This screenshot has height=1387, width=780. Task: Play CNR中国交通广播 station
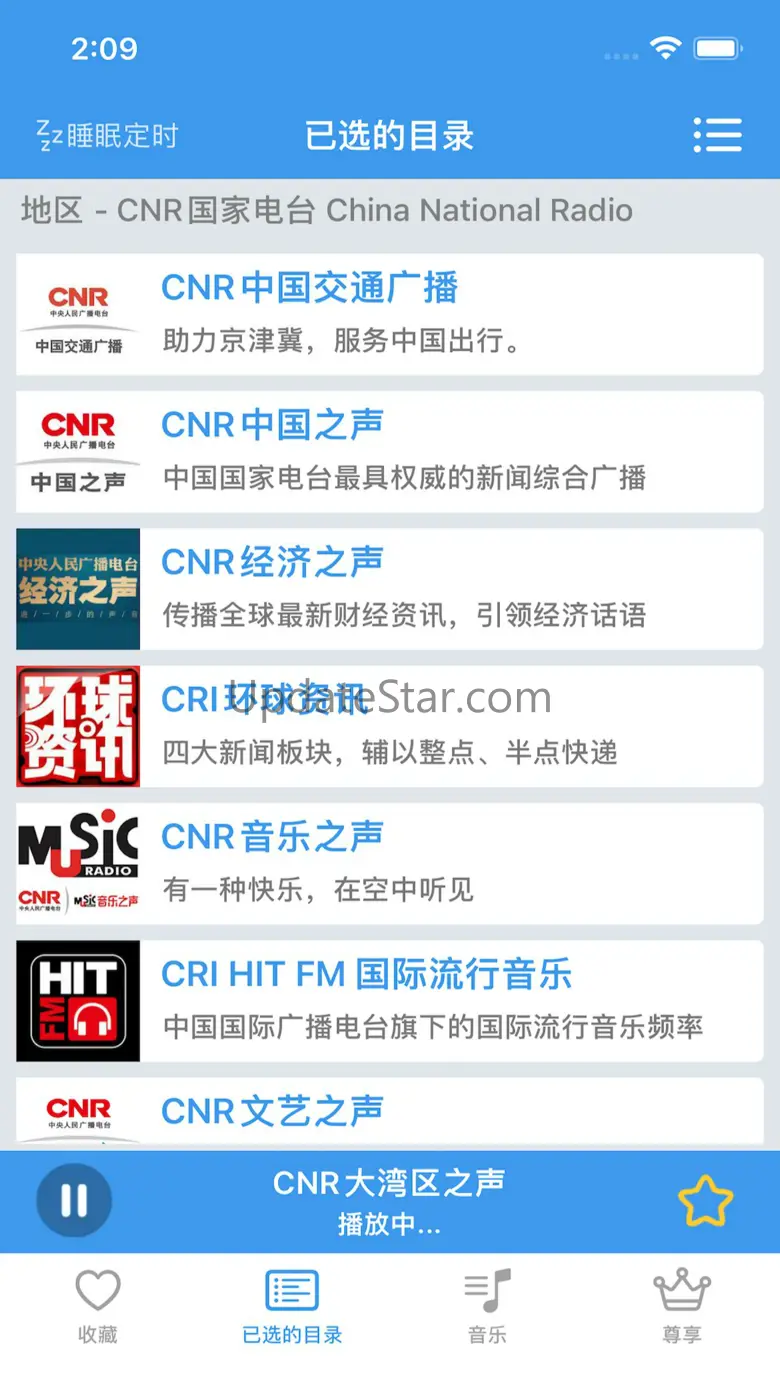click(x=389, y=315)
